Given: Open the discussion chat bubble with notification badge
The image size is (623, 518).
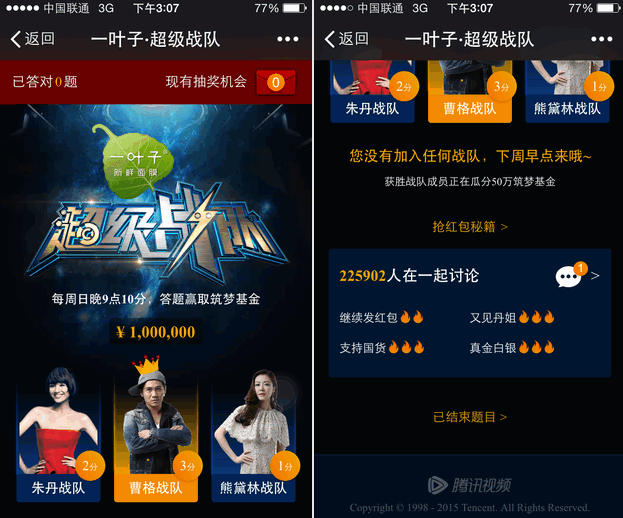Looking at the screenshot, I should tap(569, 276).
